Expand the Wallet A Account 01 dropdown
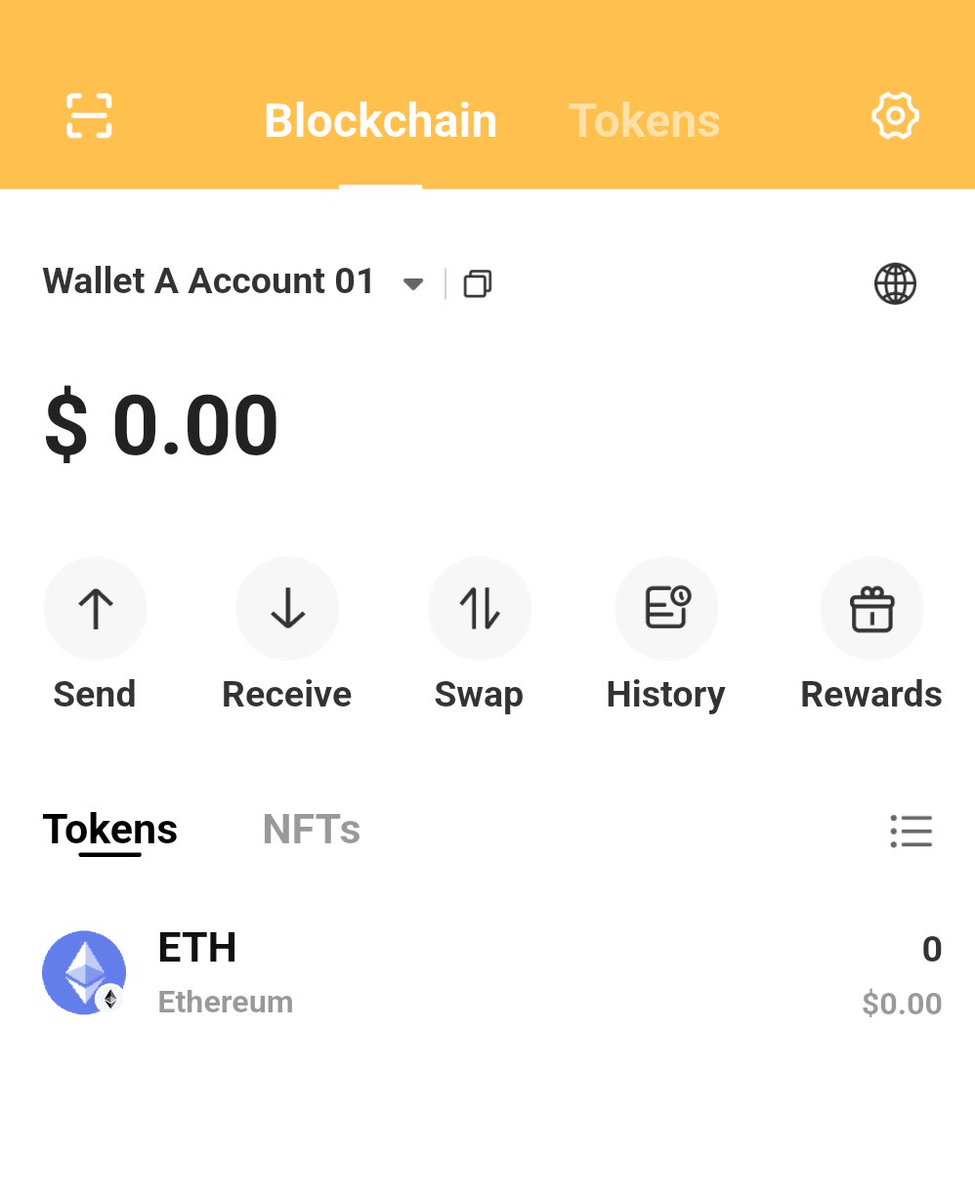 pos(412,284)
